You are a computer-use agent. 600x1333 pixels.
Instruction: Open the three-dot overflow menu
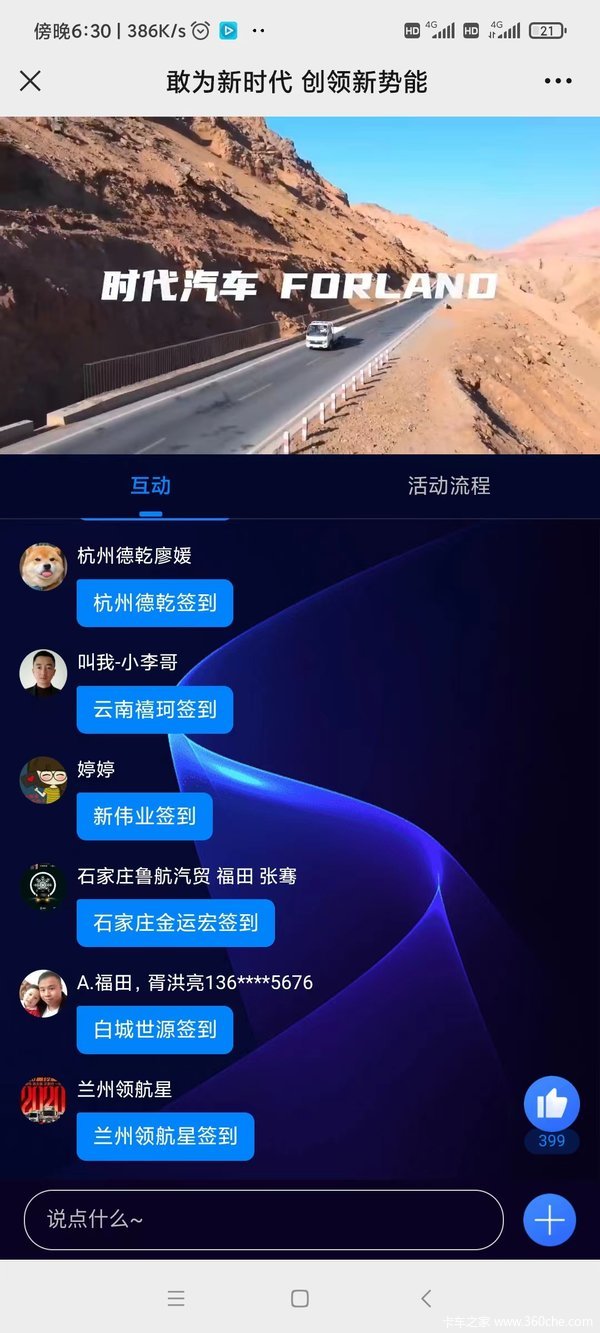tap(558, 81)
